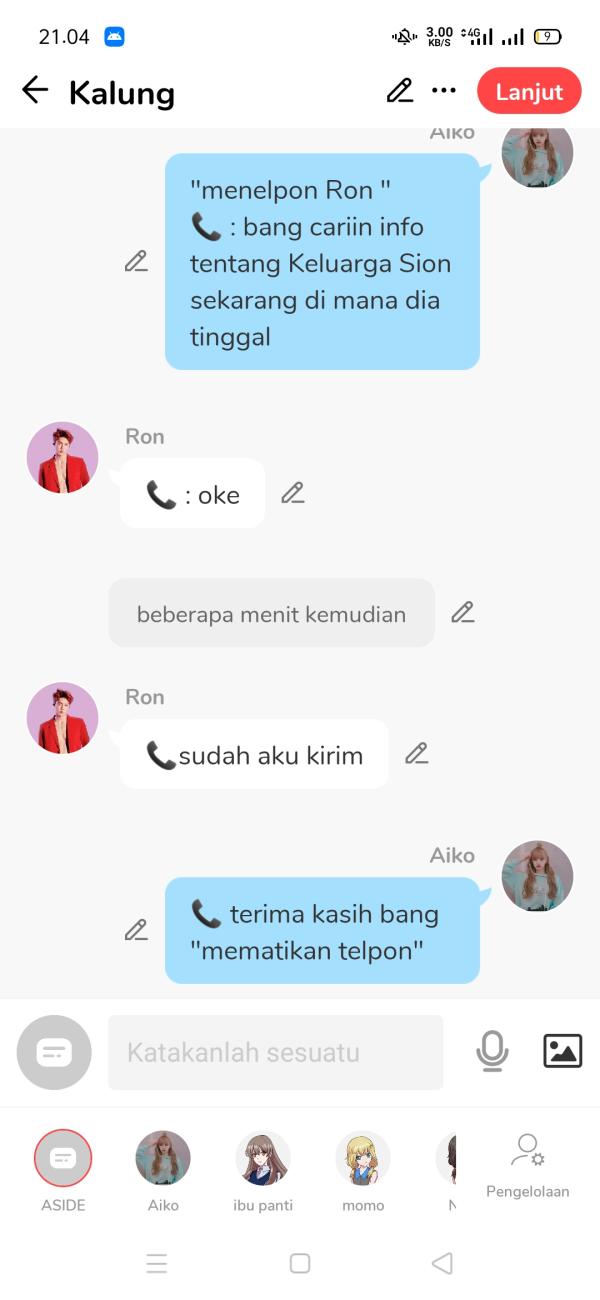Edit Aiko's "menelpon Ron" message
Image resolution: width=600 pixels, height=1300 pixels.
(136, 262)
